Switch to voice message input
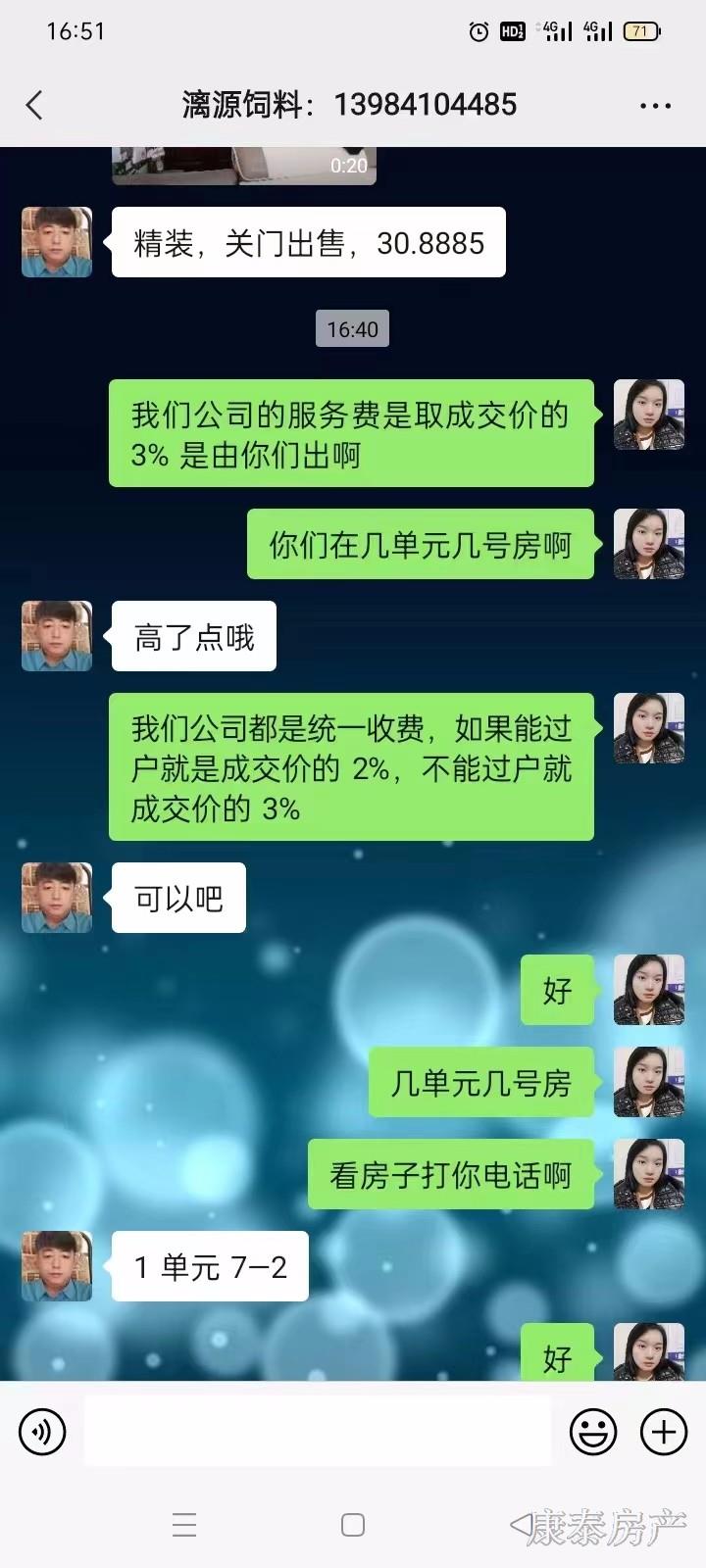The image size is (706, 1568). 42,1432
